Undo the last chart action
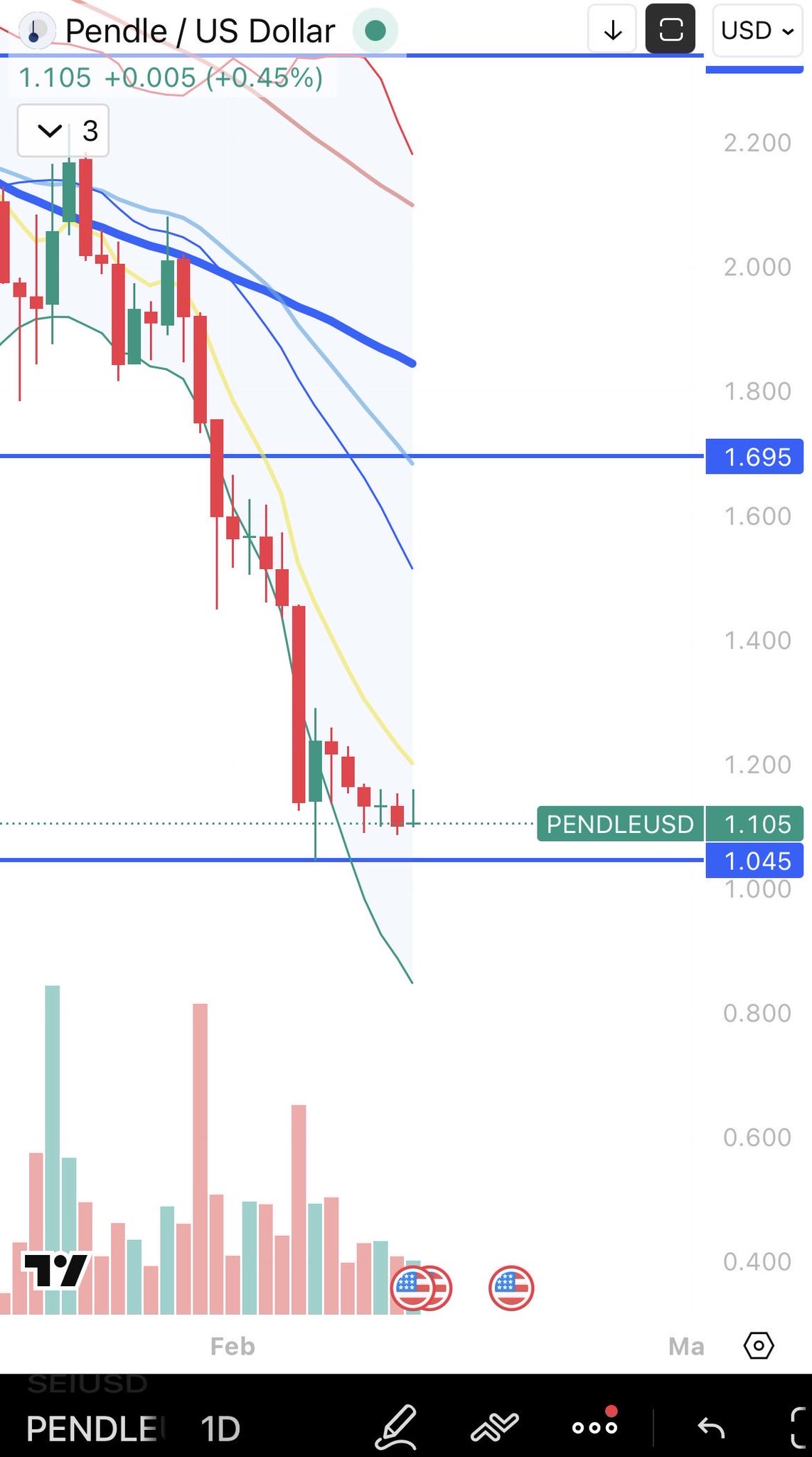The height and width of the screenshot is (1457, 812). pos(710,1426)
